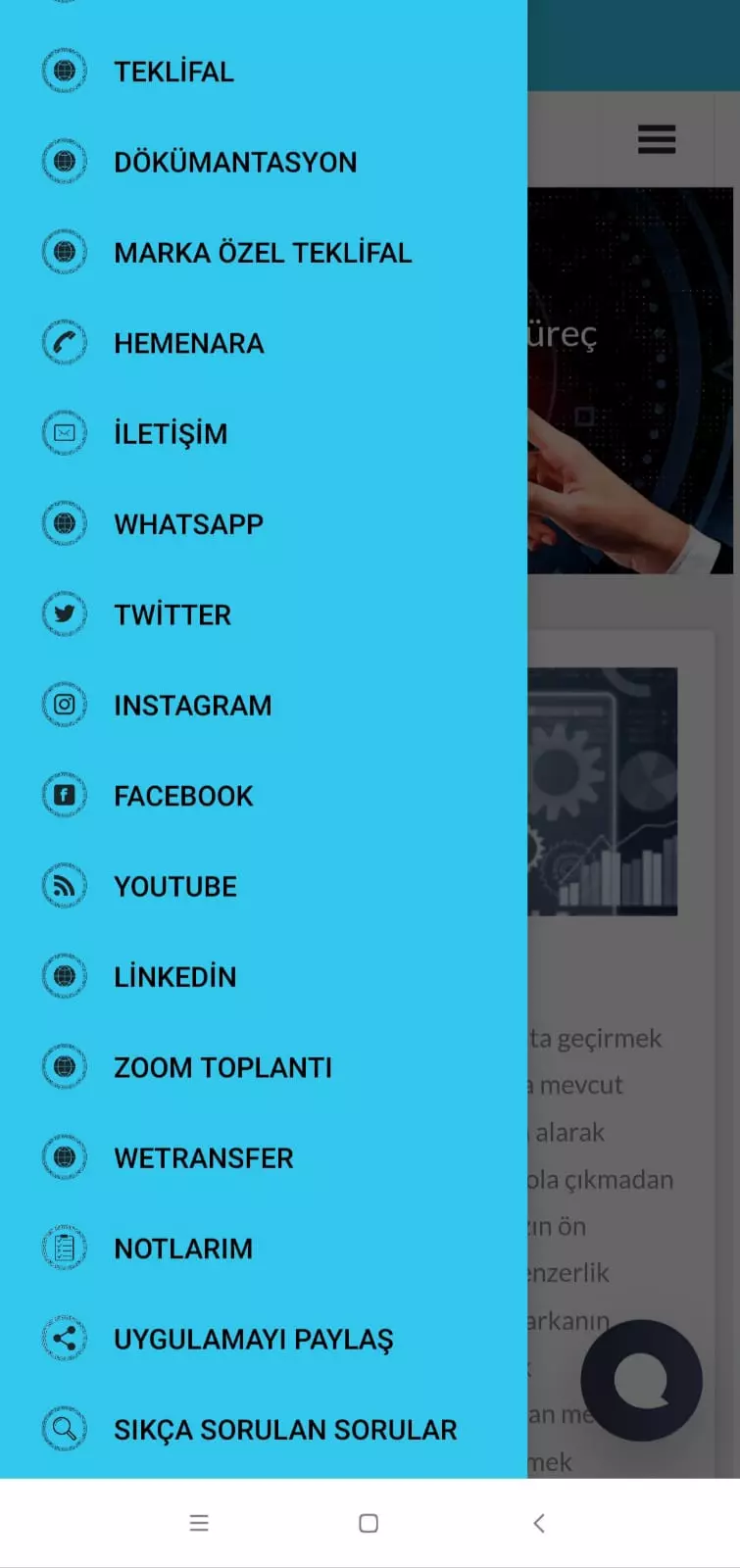This screenshot has height=1568, width=740.
Task: Open DÖKÜMANTASYON from the drawer
Action: tap(264, 162)
